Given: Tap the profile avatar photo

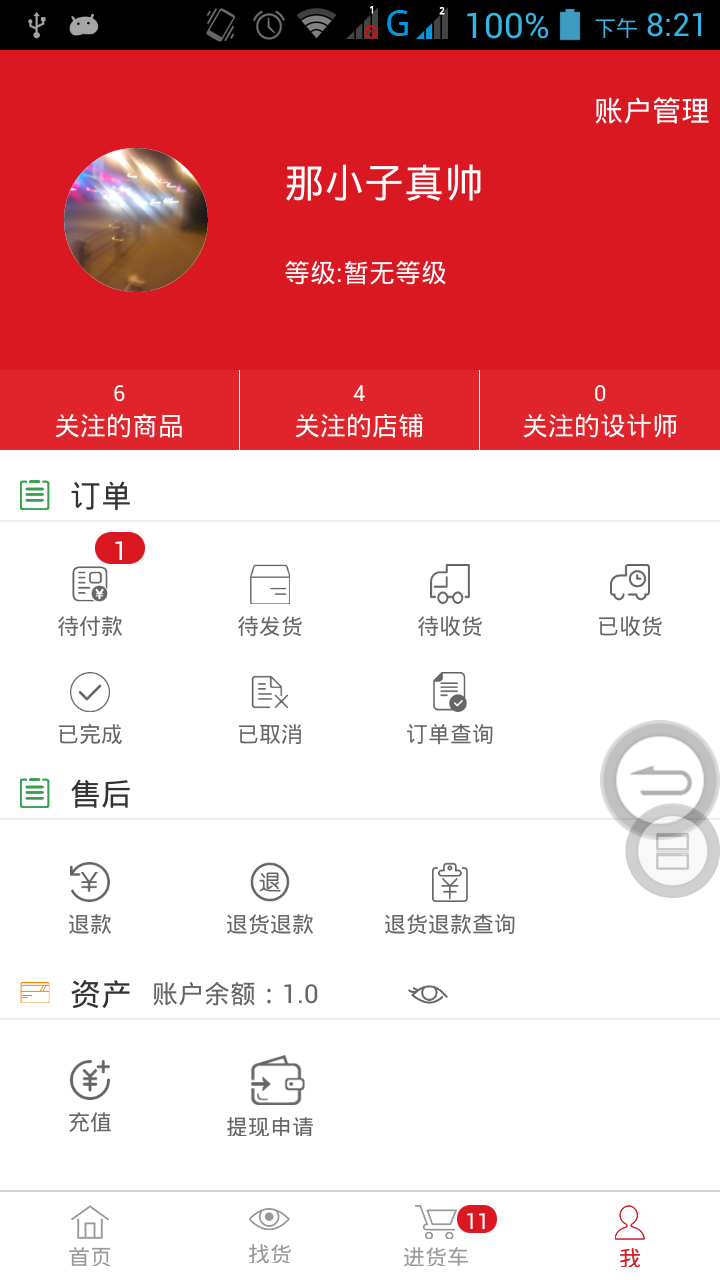Looking at the screenshot, I should click(136, 220).
